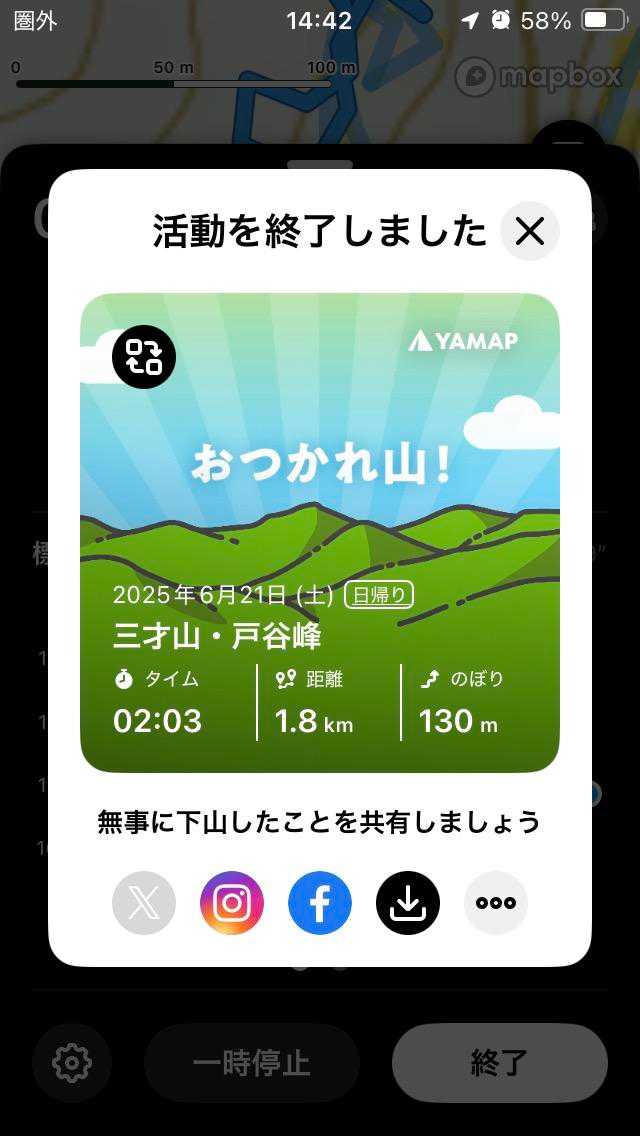Image resolution: width=640 pixels, height=1136 pixels.
Task: Close the activity finished dialog
Action: pos(529,231)
